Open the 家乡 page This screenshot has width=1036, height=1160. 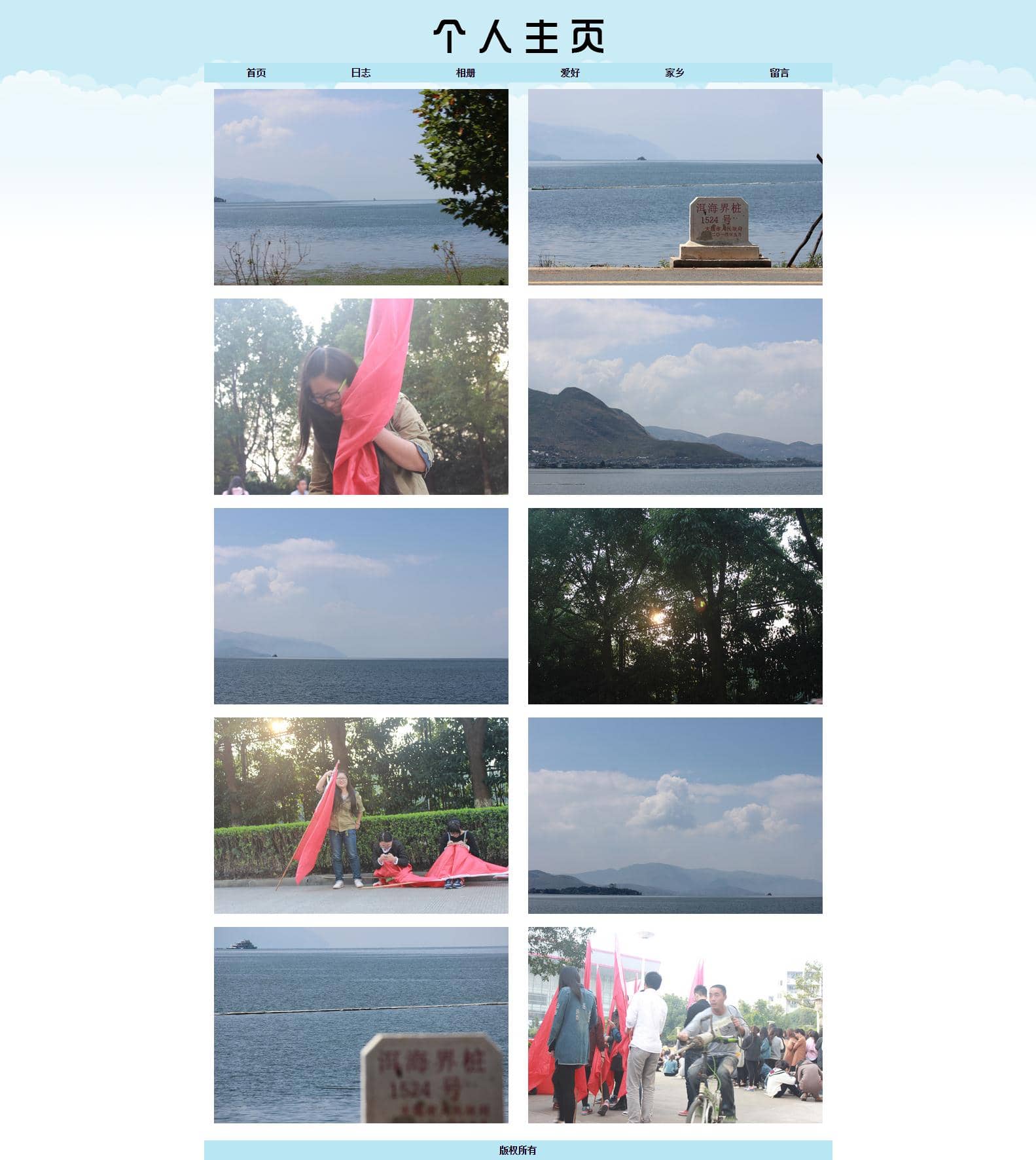pyautogui.click(x=675, y=73)
